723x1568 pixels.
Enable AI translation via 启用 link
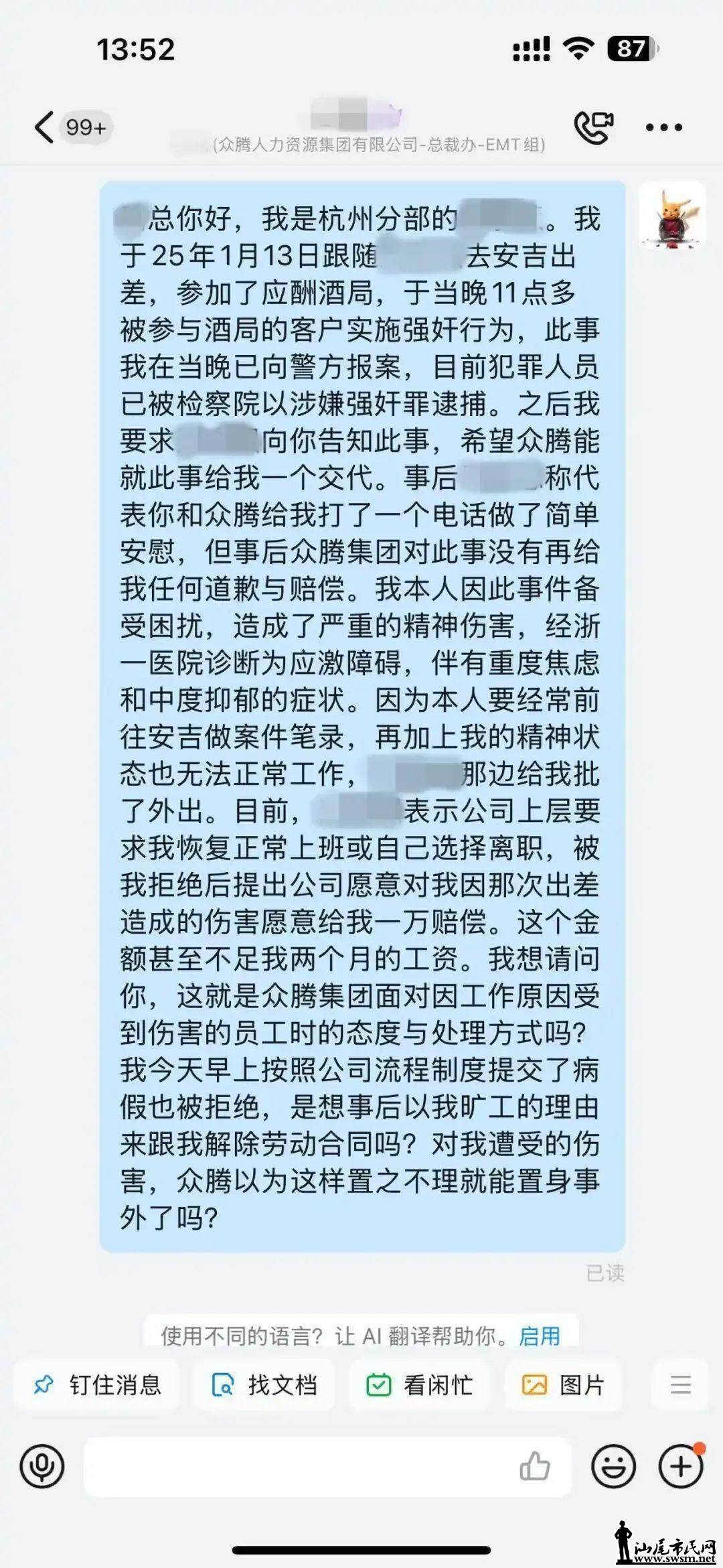coord(539,1335)
